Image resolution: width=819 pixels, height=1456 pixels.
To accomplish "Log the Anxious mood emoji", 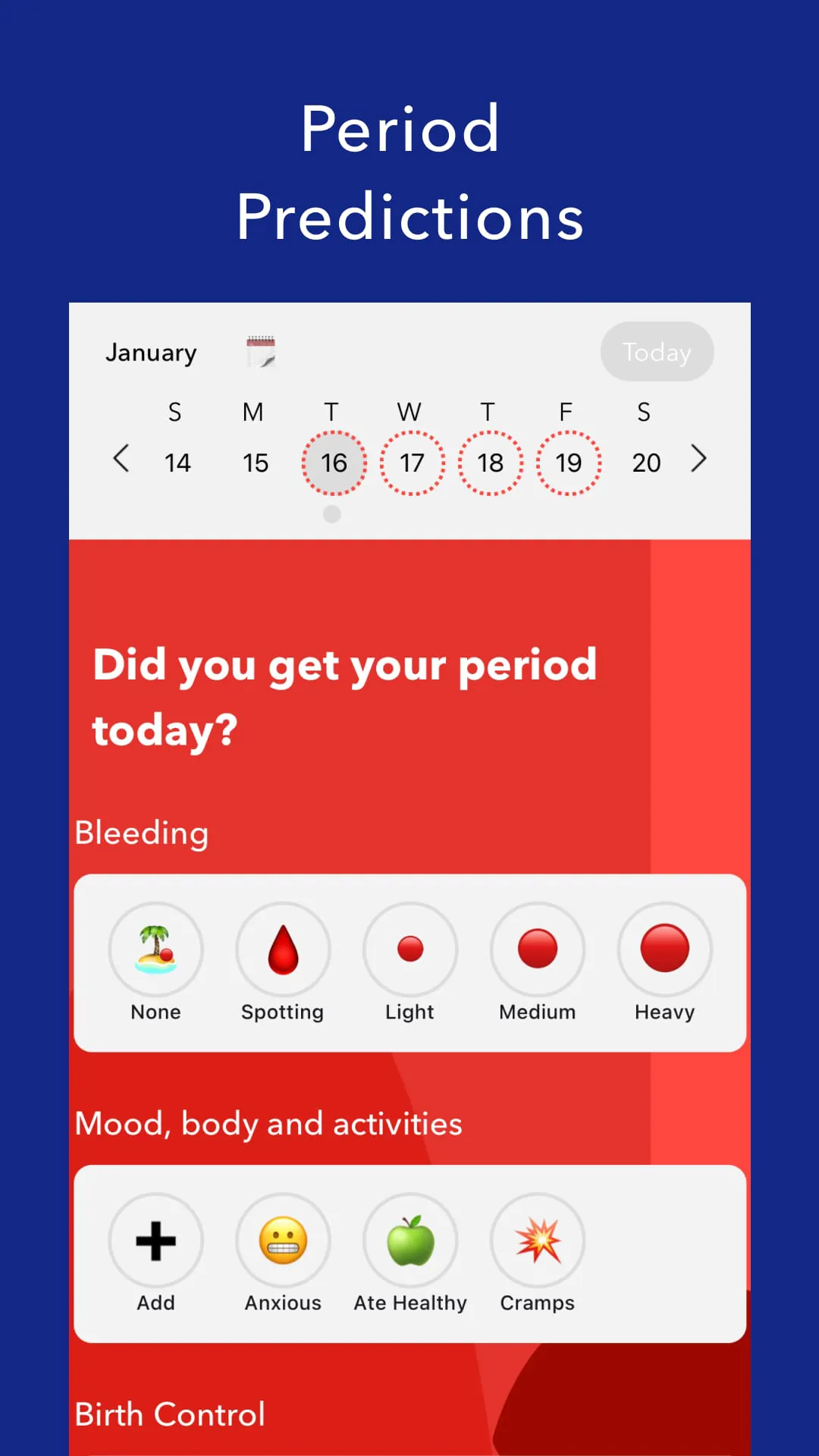I will pos(282,1241).
